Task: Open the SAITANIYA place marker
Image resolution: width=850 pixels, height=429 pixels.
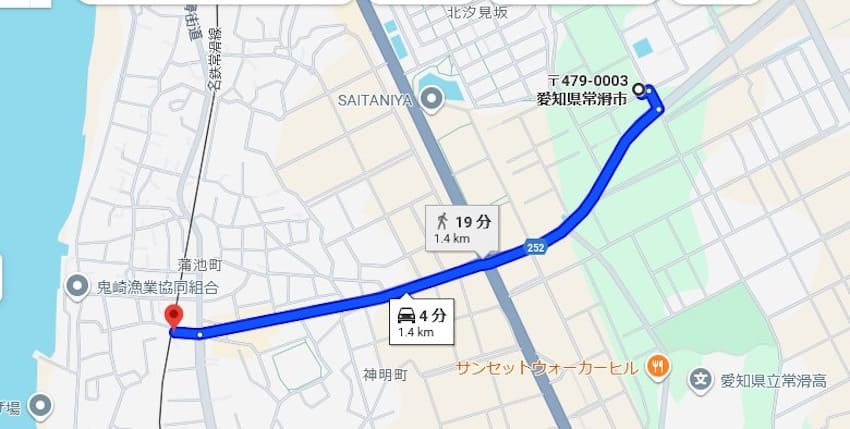Action: click(432, 99)
